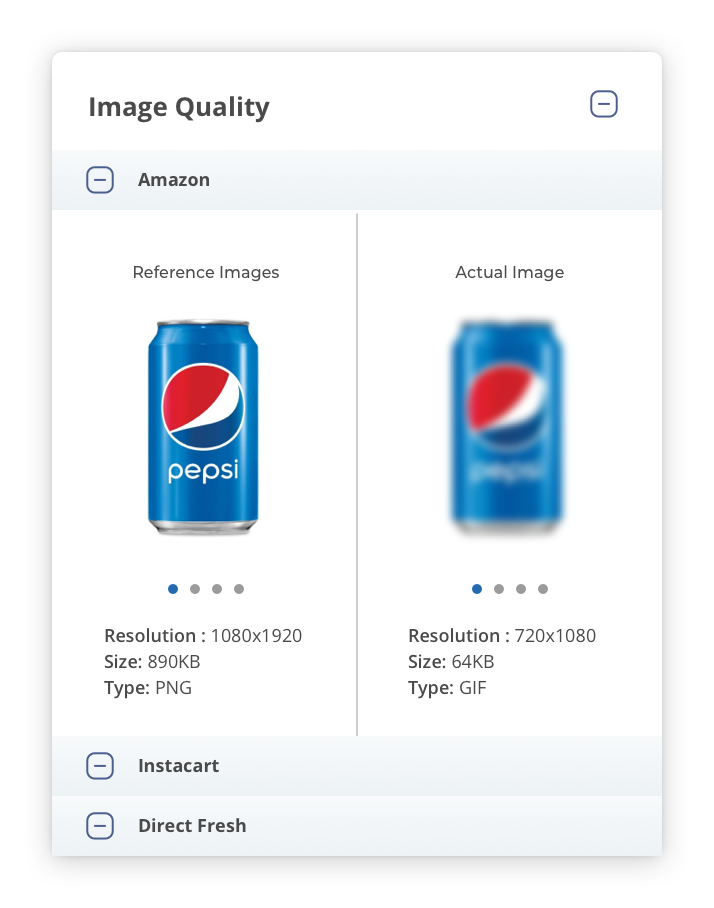Open the Pepsi reference image
The image size is (714, 908).
pyautogui.click(x=204, y=428)
